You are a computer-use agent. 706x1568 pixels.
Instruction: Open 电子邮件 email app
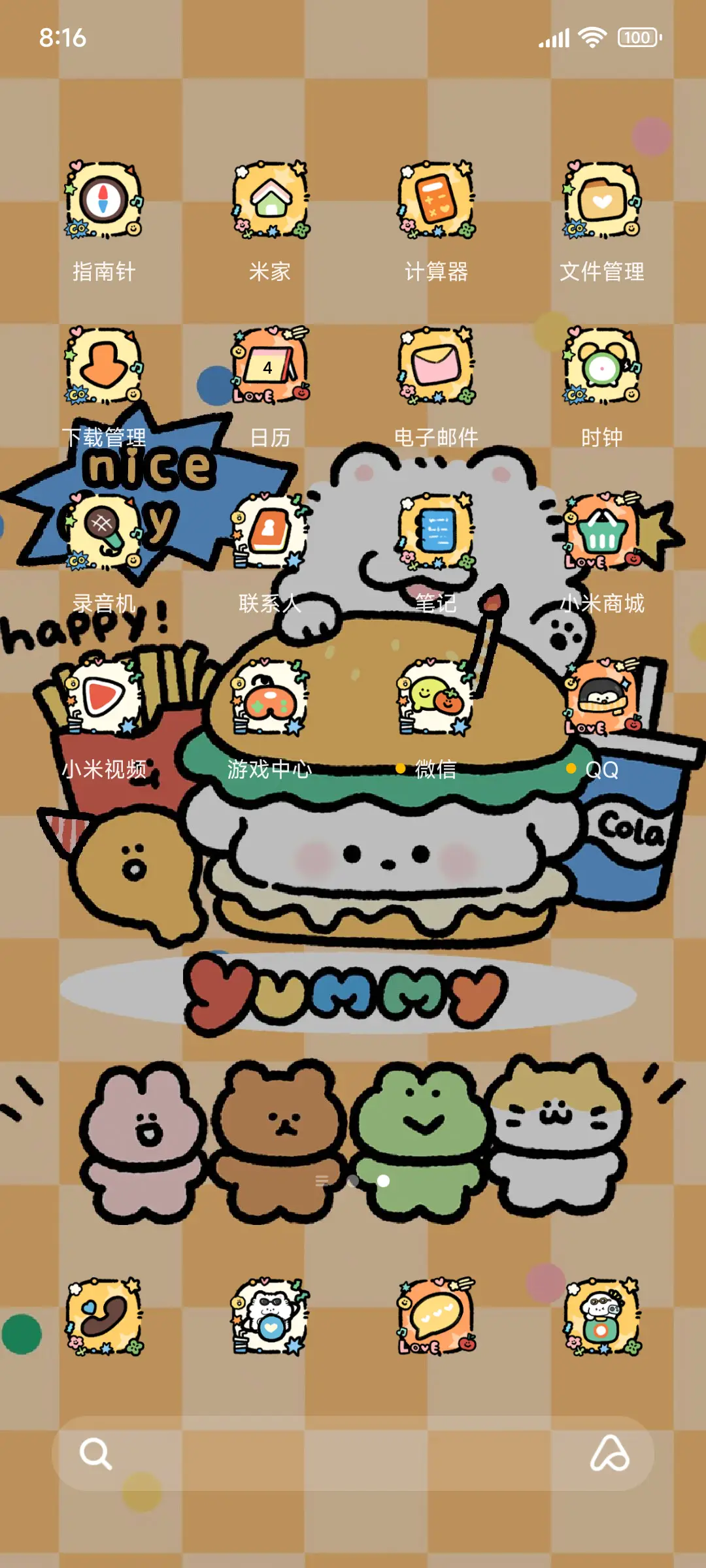click(x=436, y=366)
